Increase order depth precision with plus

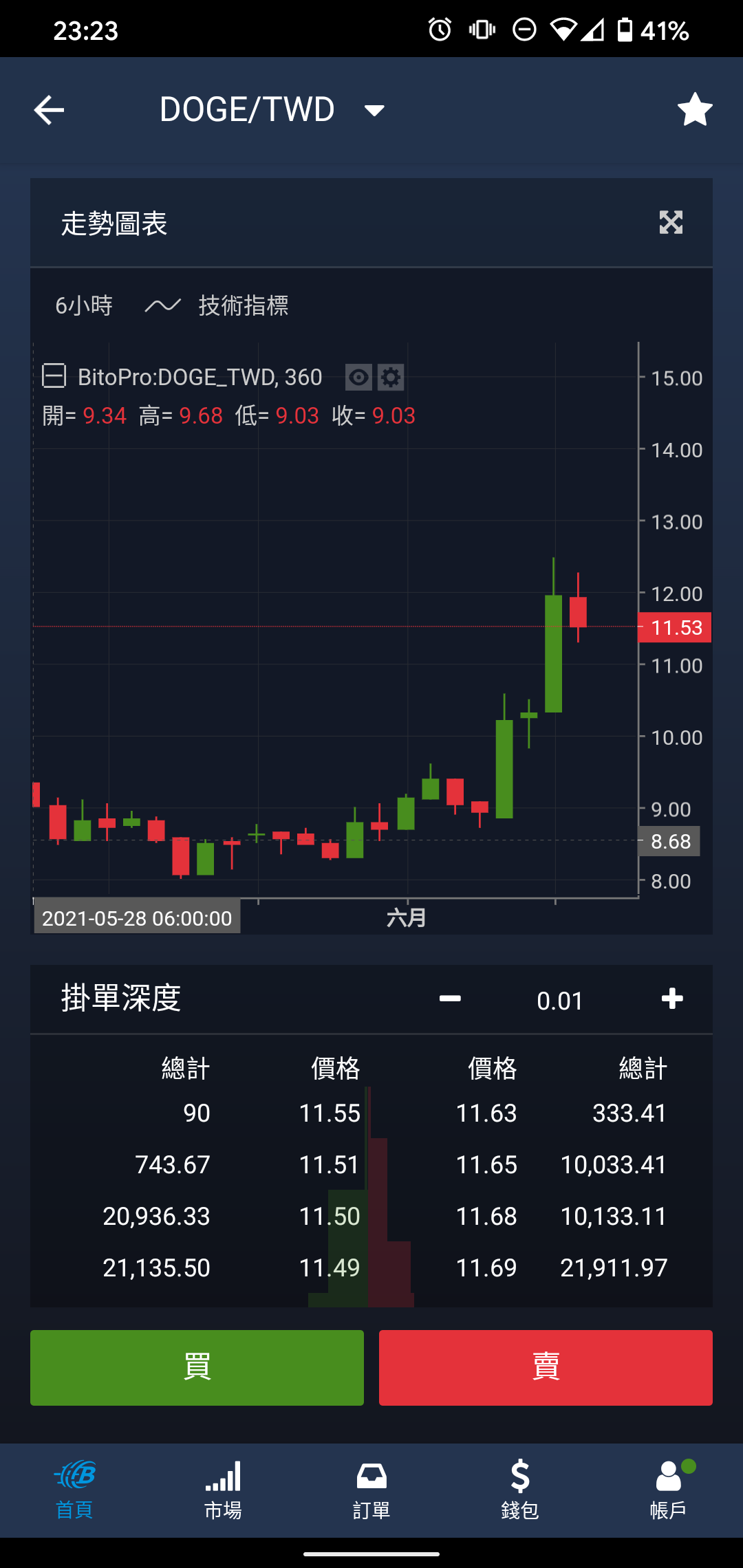click(672, 999)
